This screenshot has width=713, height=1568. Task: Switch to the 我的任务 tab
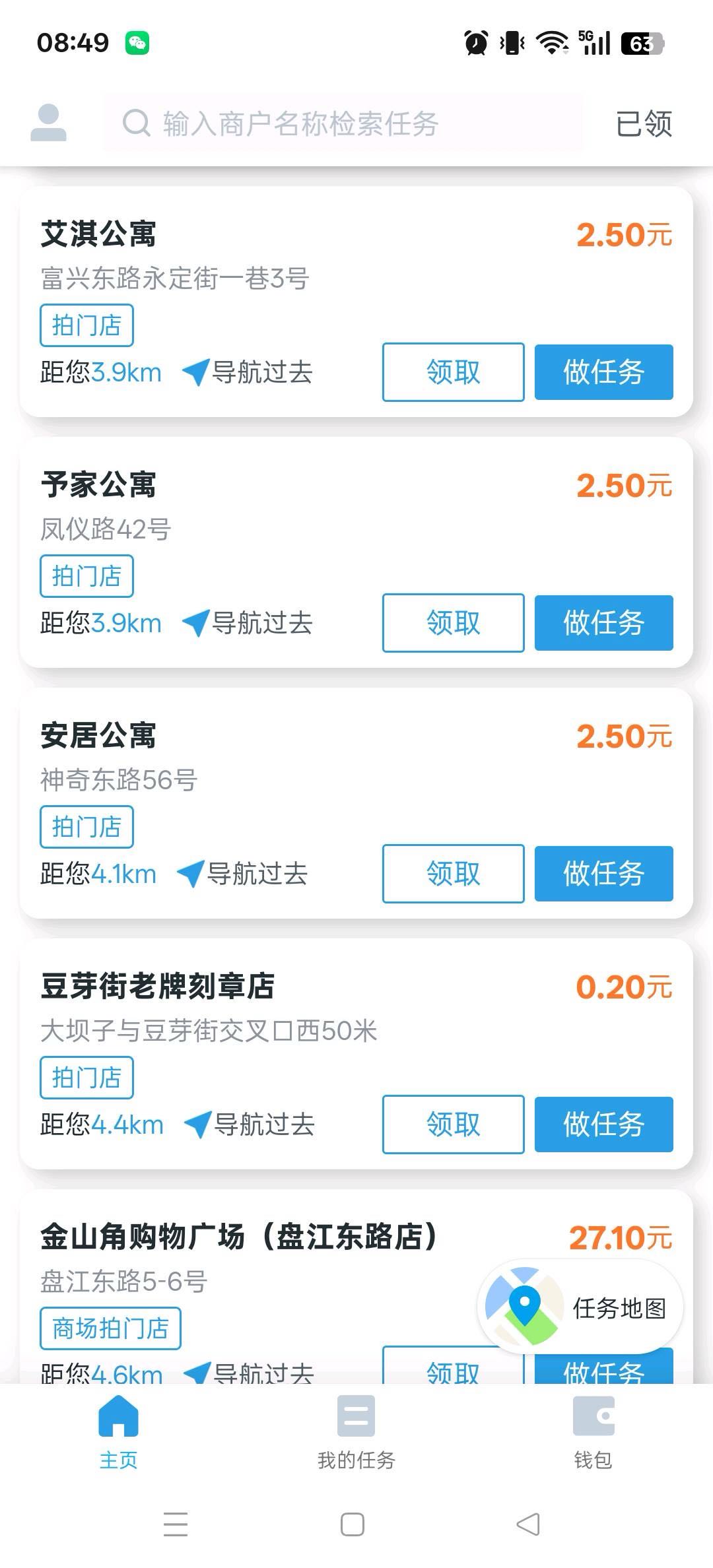tap(355, 1425)
